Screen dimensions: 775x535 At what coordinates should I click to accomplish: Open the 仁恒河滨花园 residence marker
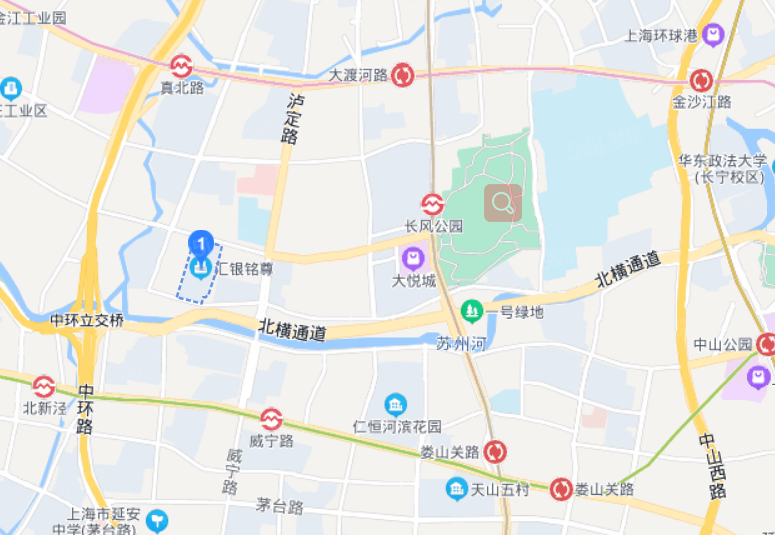396,404
